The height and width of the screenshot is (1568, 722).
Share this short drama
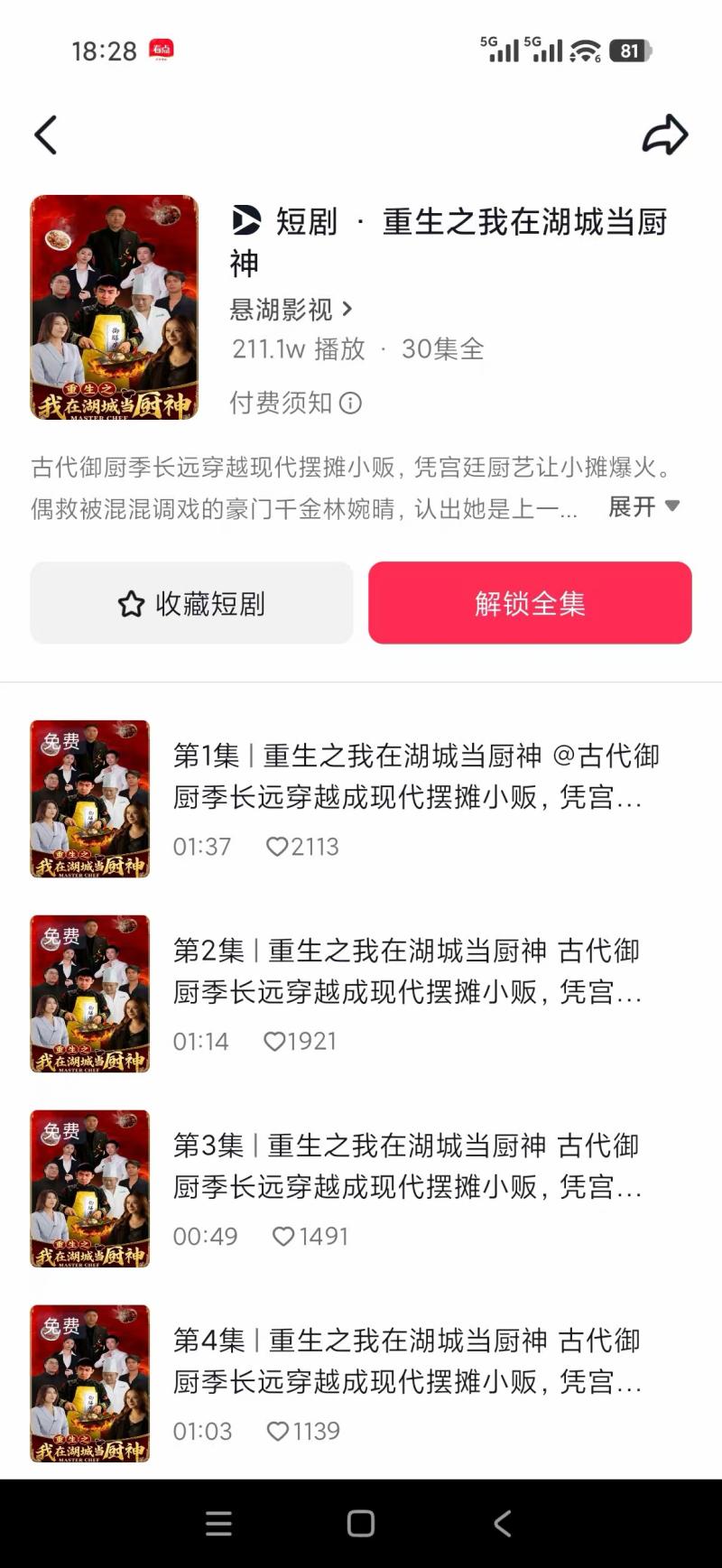click(x=665, y=135)
